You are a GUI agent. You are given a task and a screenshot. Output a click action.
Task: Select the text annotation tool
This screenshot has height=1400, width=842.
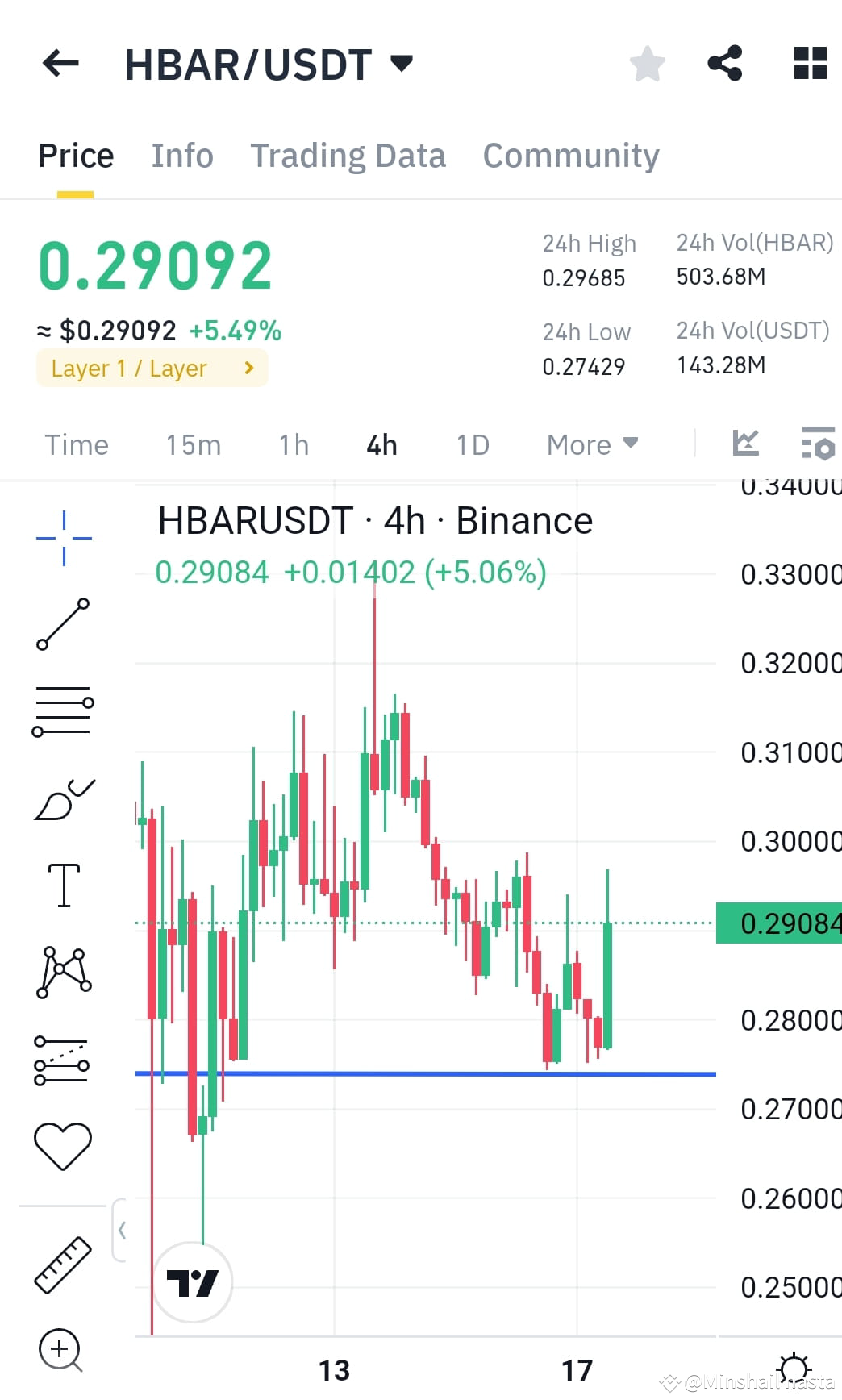point(62,883)
